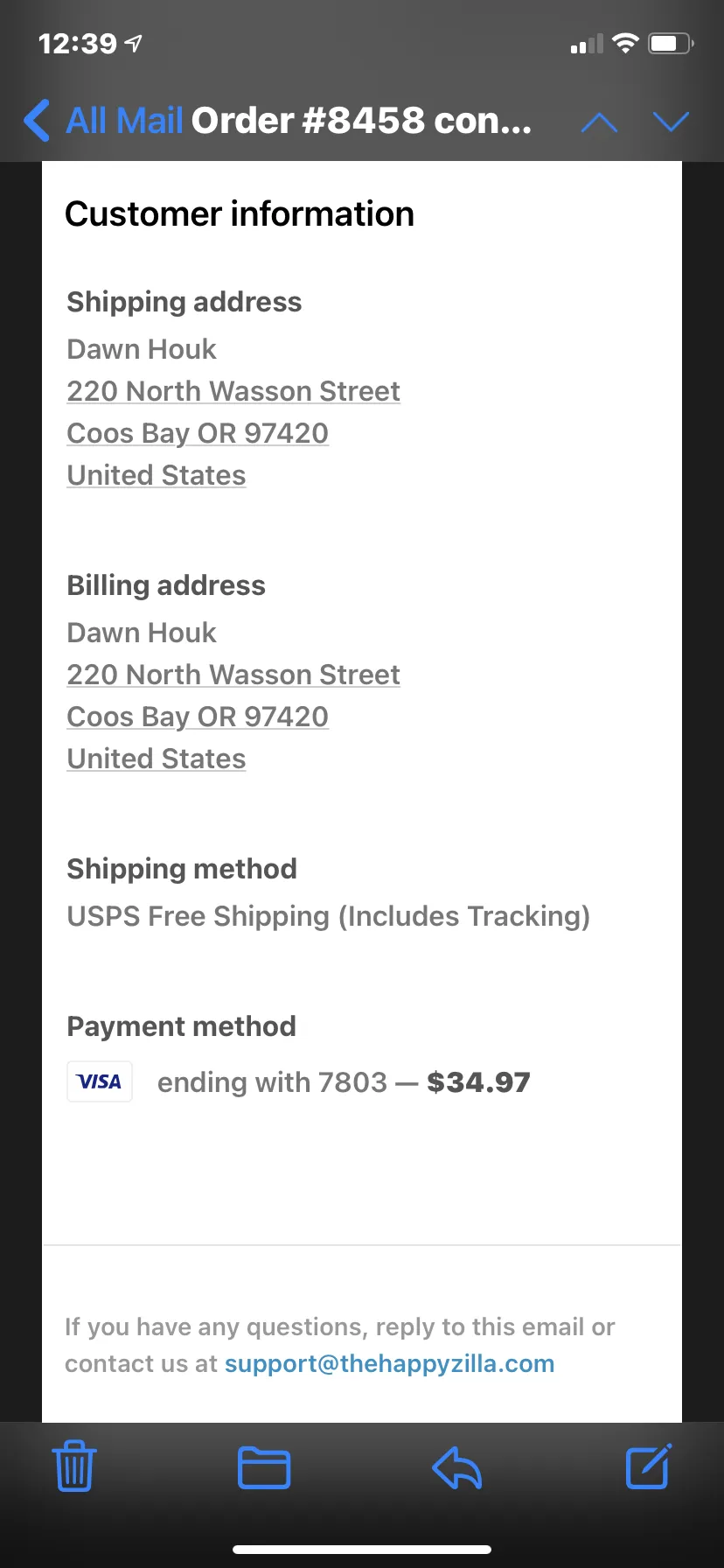Go back to All Mail

[x=103, y=121]
